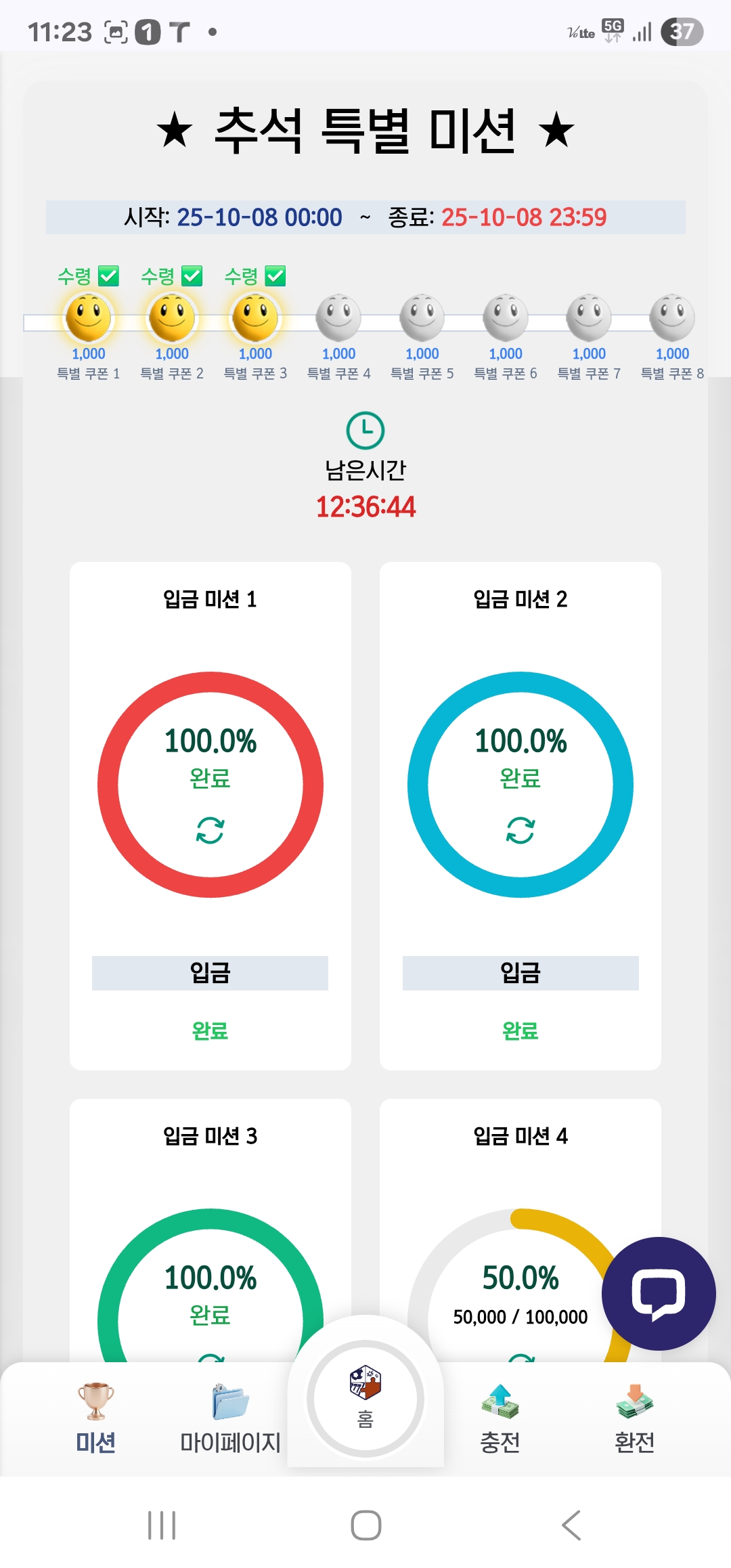Open the 충전 tab
Screen dimensions: 731x1568
click(x=500, y=1419)
